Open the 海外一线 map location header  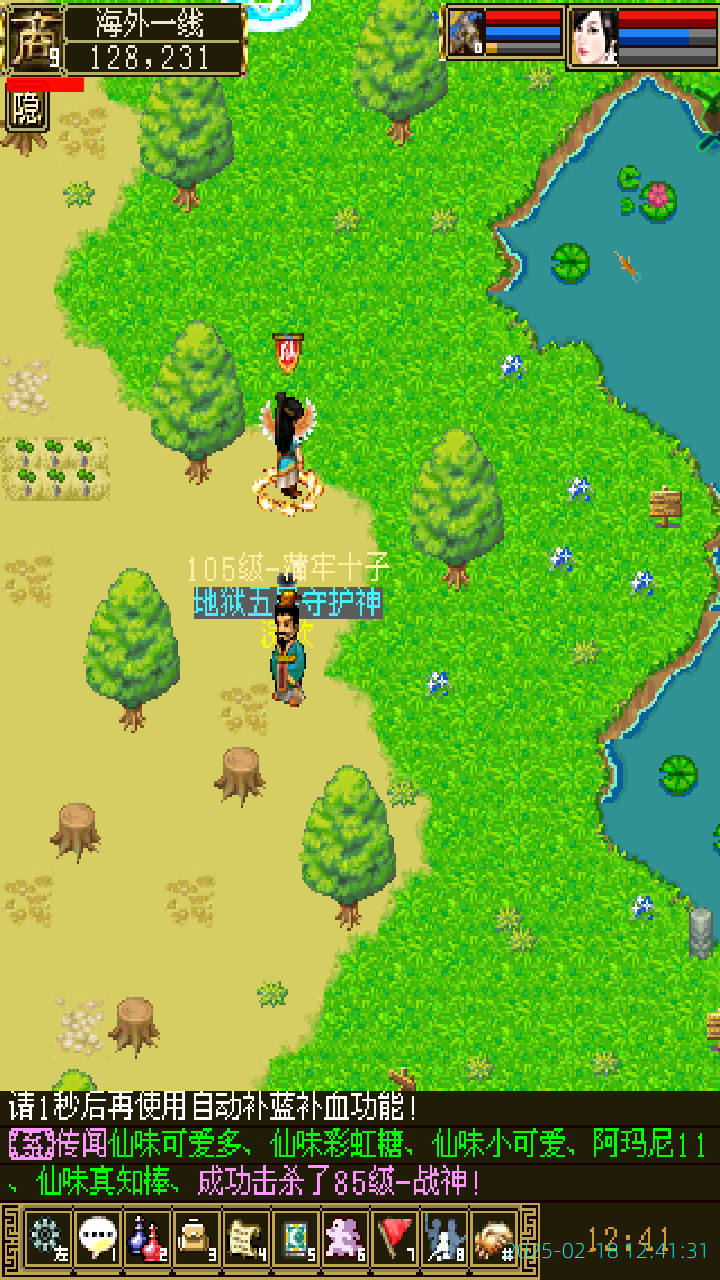pyautogui.click(x=155, y=24)
